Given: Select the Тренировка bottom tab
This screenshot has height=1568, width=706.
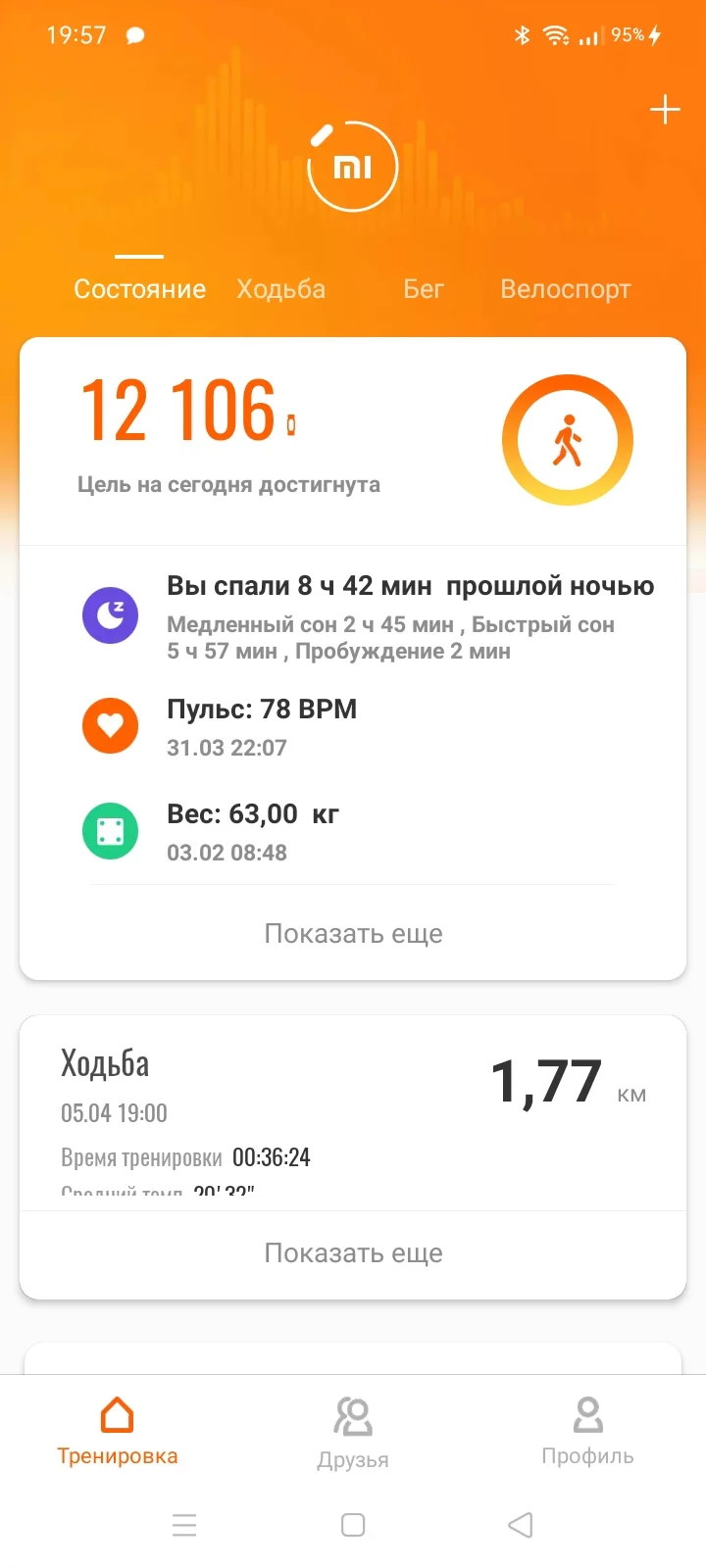Looking at the screenshot, I should [x=118, y=1431].
